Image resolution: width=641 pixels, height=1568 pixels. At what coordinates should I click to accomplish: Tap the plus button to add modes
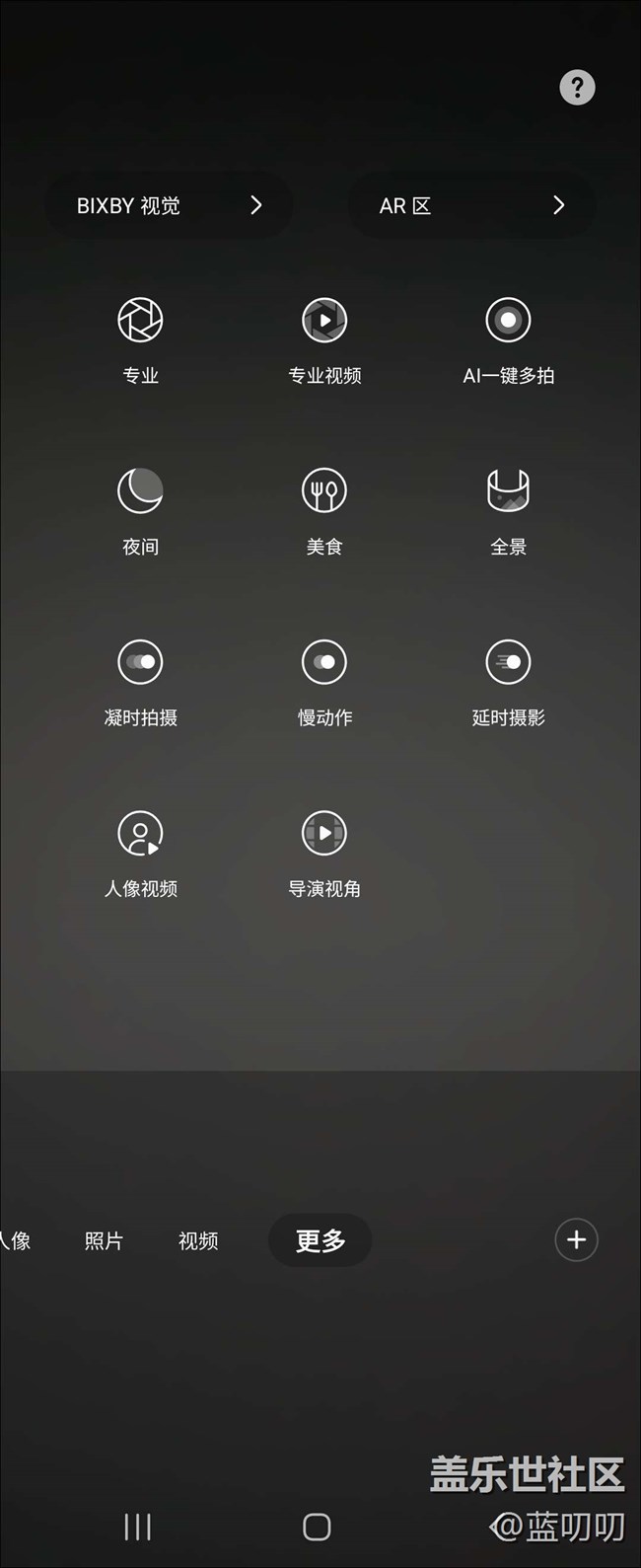click(x=577, y=1240)
